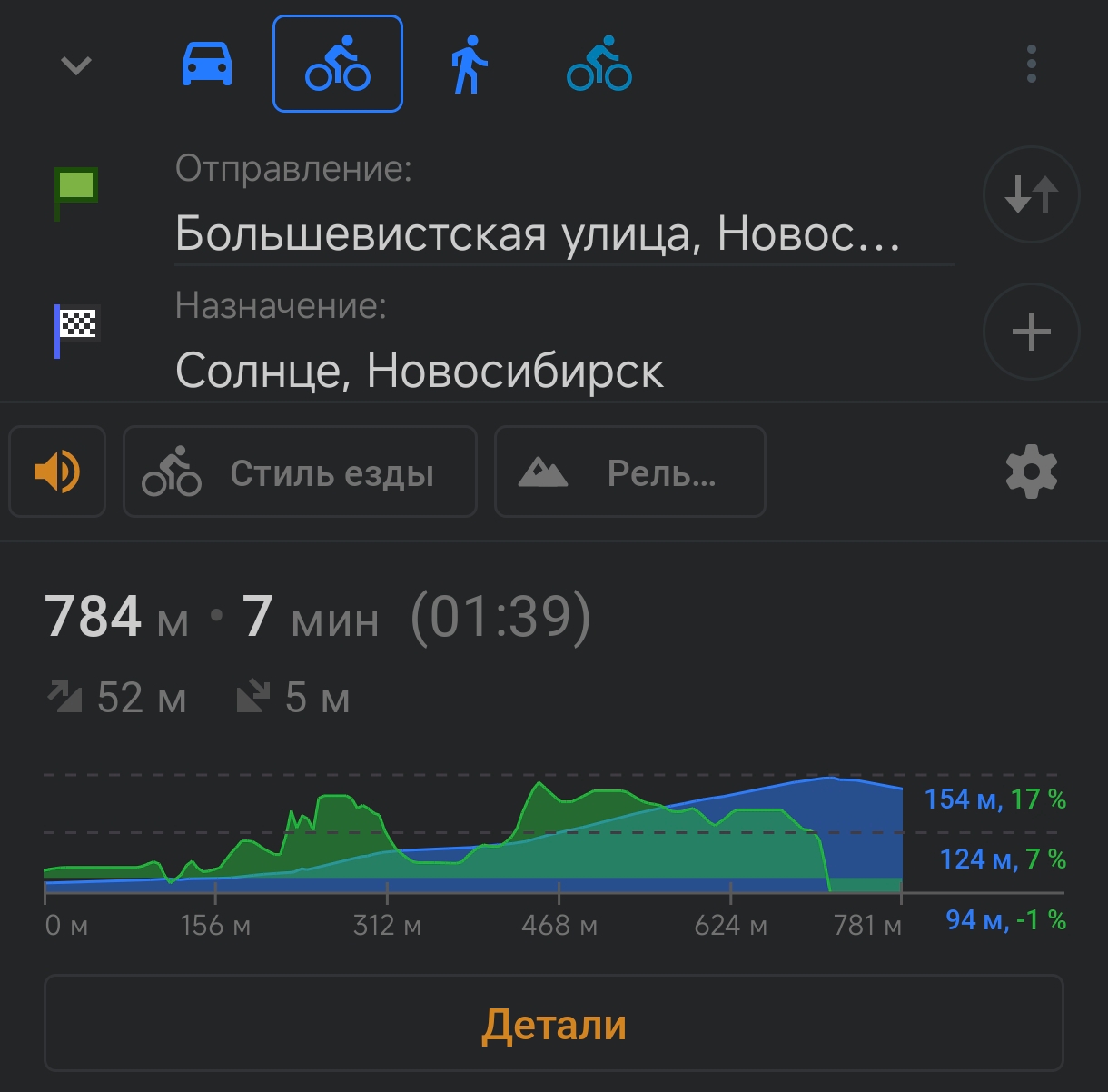Select the highlighted bicycle profile
The width and height of the screenshot is (1108, 1092).
[338, 65]
